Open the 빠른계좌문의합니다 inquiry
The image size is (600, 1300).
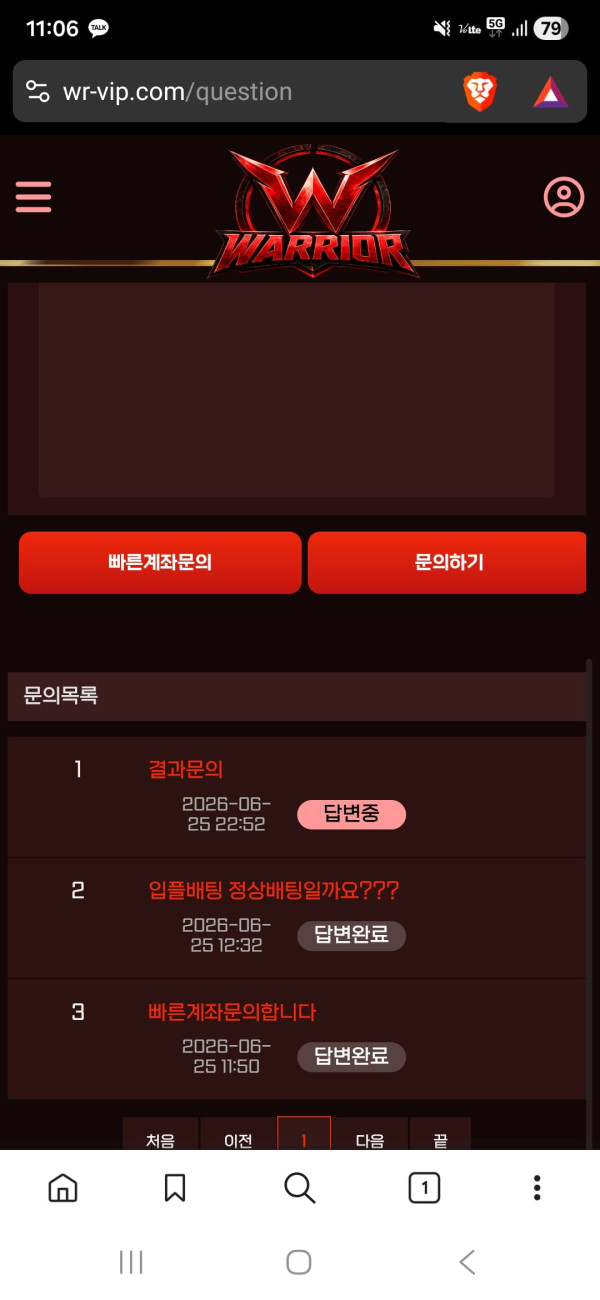tap(232, 1012)
